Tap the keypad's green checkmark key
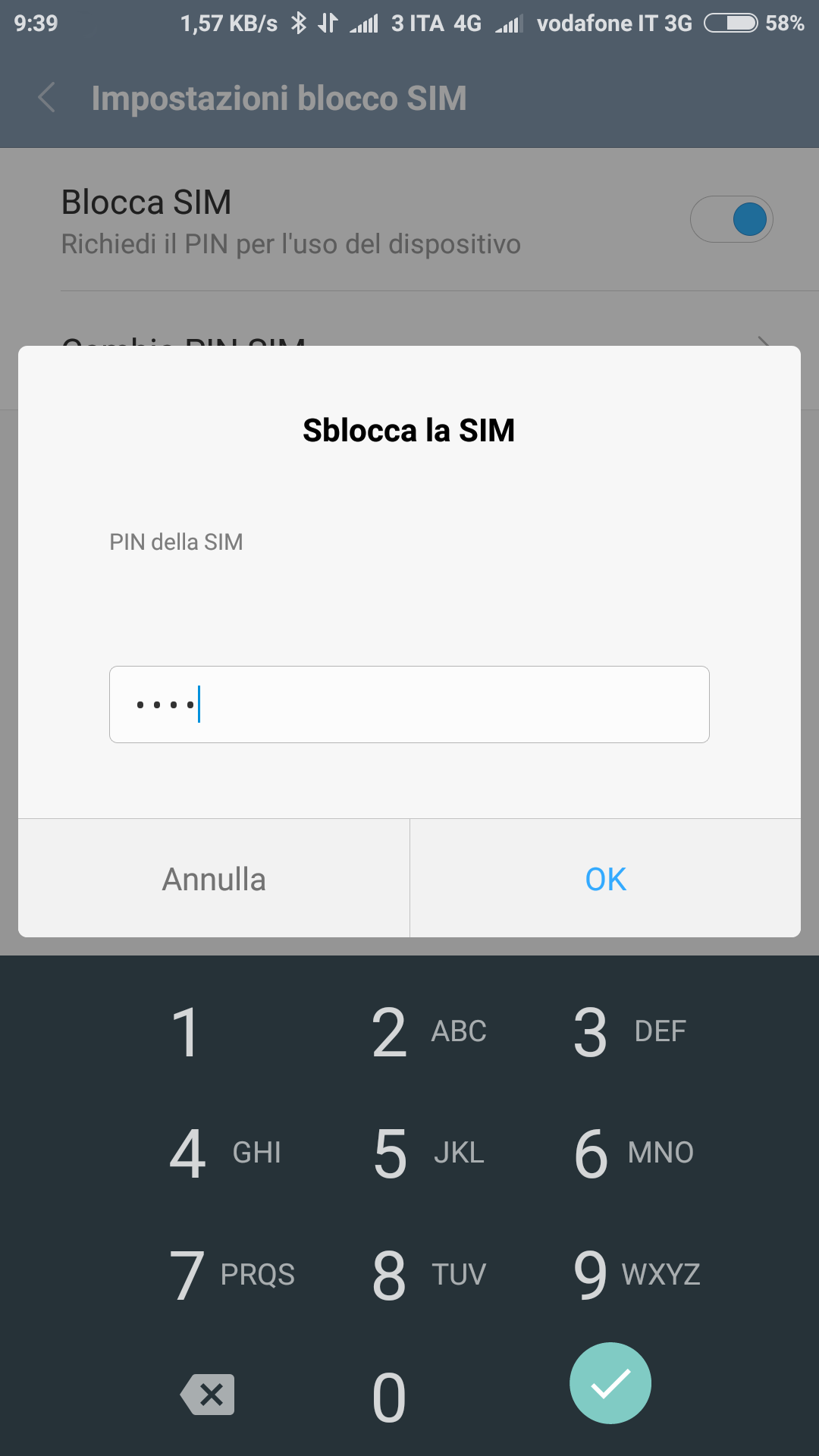The height and width of the screenshot is (1456, 819). (x=610, y=1383)
